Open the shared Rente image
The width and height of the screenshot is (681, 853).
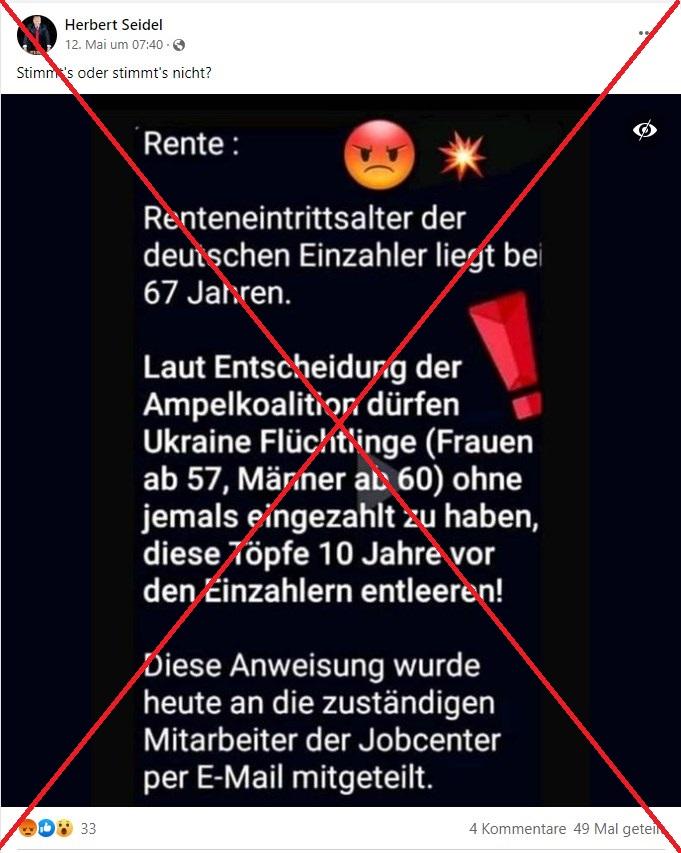(x=340, y=450)
